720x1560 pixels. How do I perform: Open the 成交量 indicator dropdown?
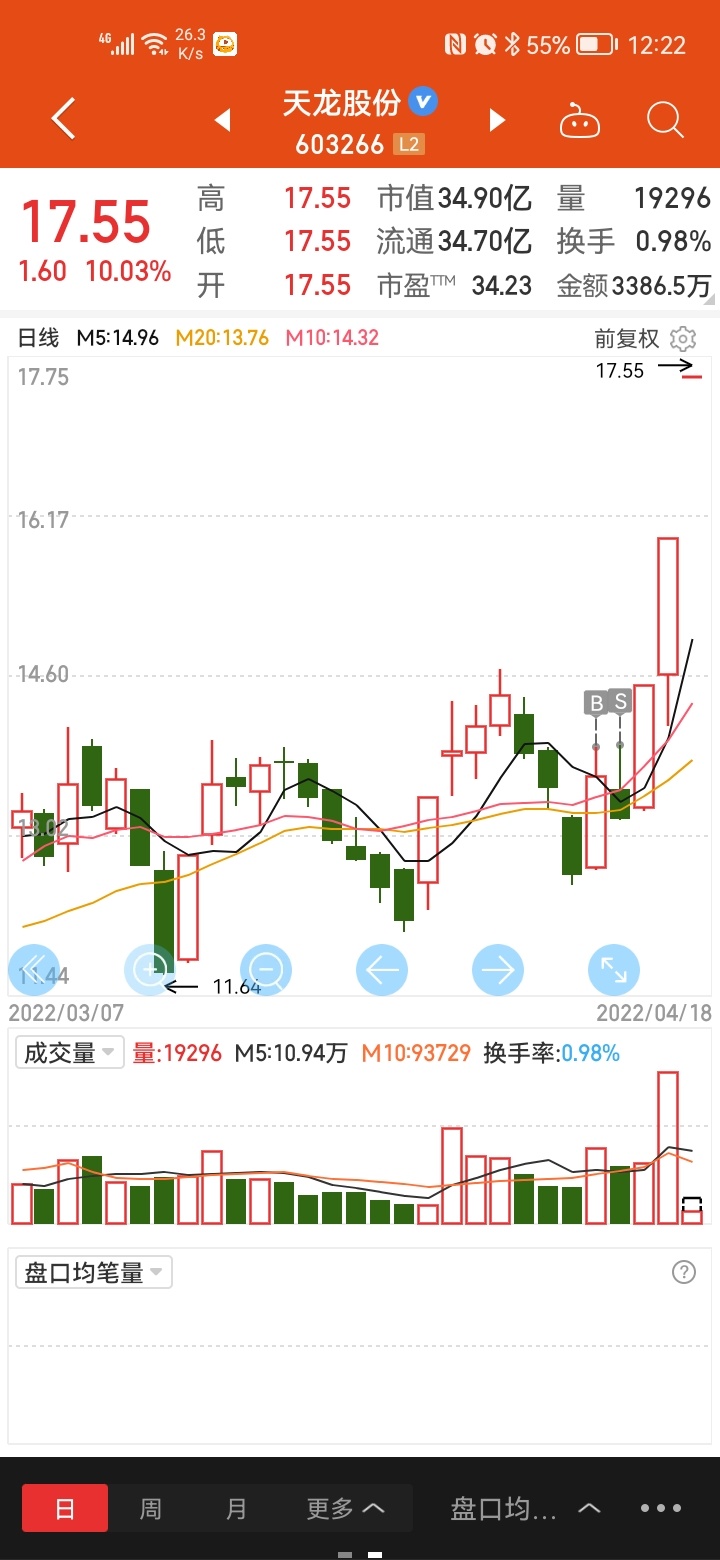(x=70, y=1052)
